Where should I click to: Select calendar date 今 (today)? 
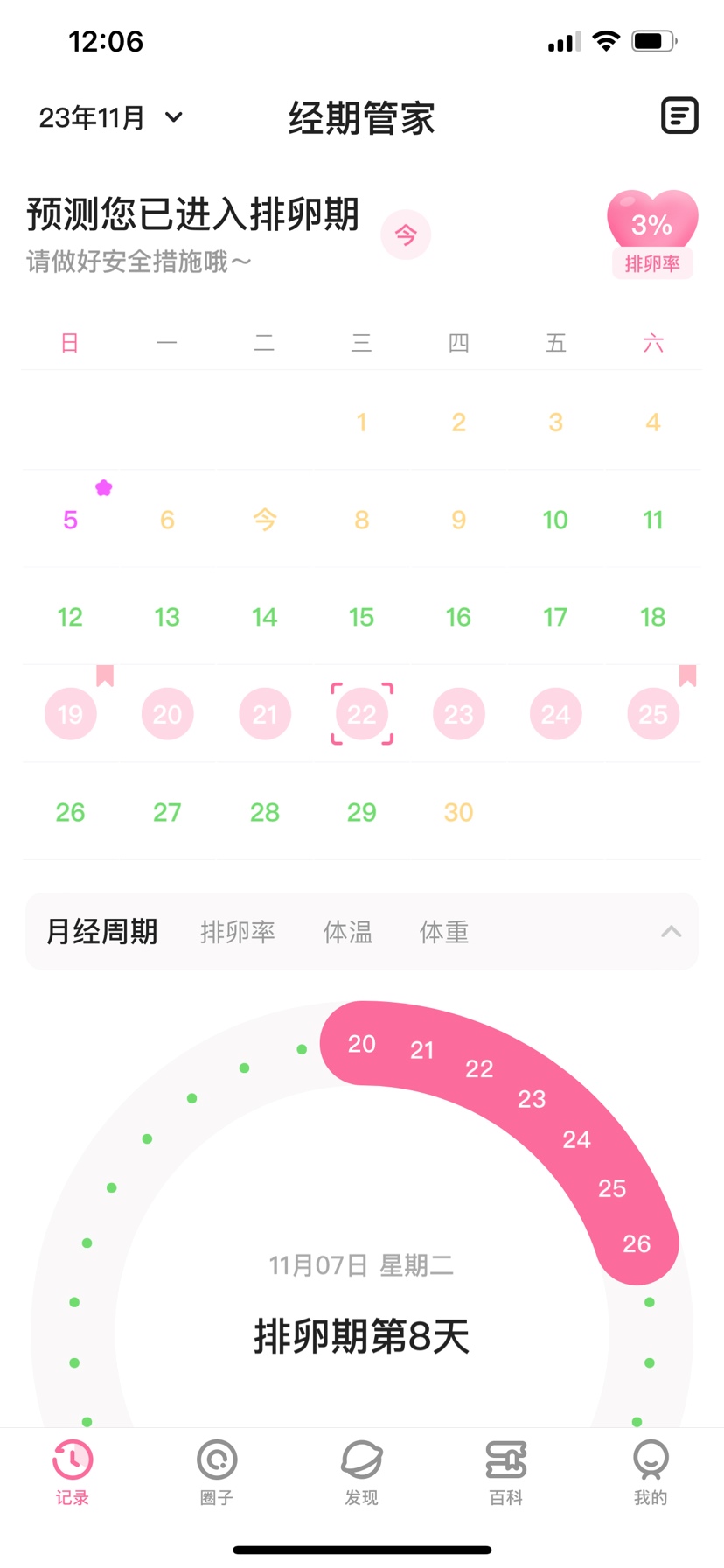point(264,520)
